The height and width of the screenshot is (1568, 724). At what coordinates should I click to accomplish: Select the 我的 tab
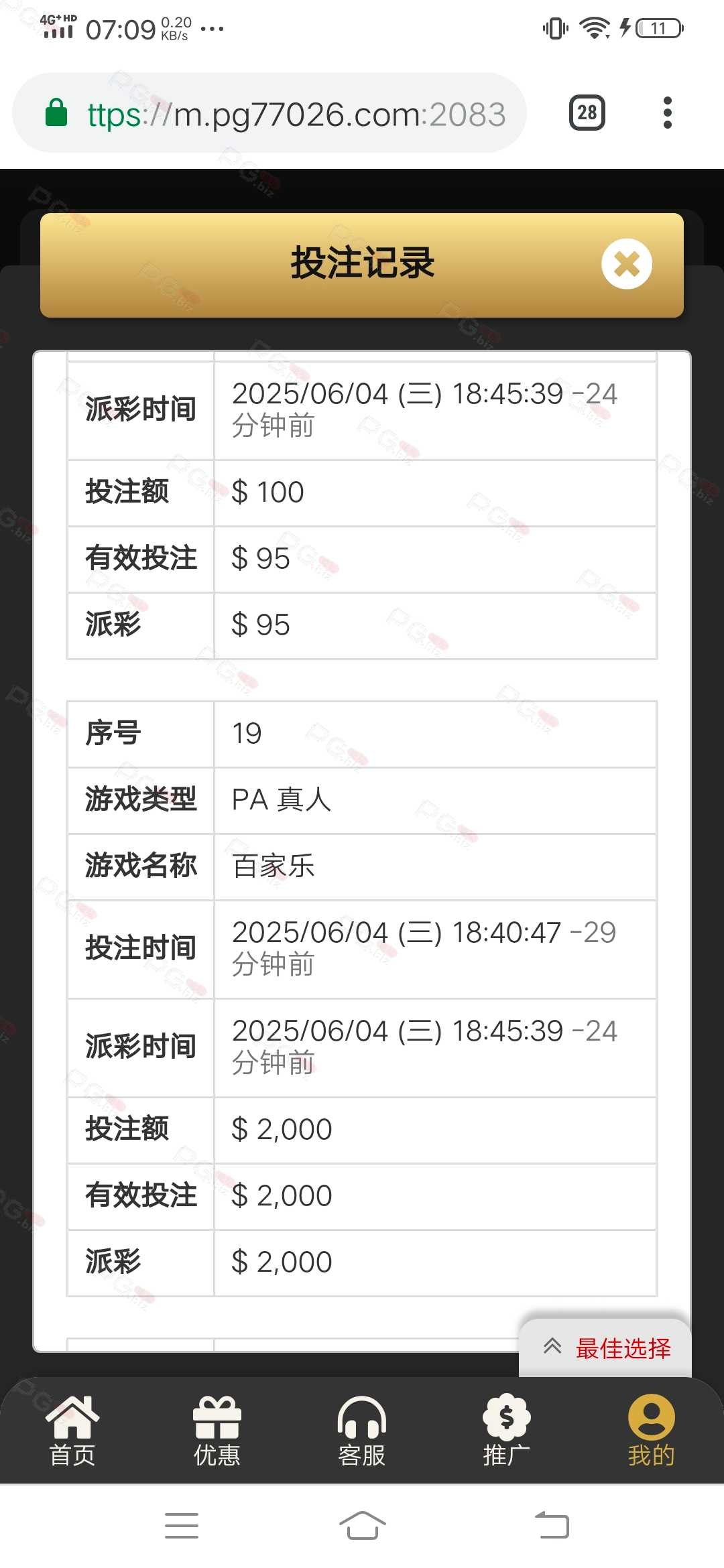pos(652,1431)
